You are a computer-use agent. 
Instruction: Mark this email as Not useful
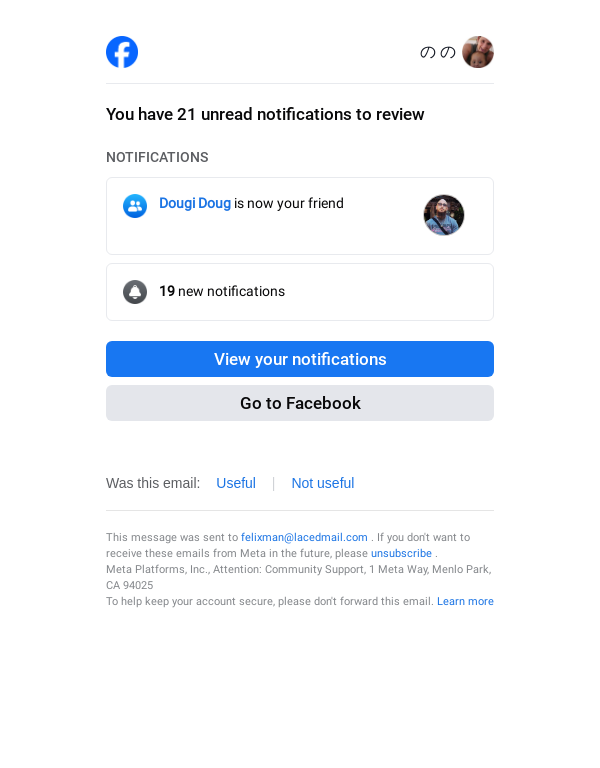322,483
